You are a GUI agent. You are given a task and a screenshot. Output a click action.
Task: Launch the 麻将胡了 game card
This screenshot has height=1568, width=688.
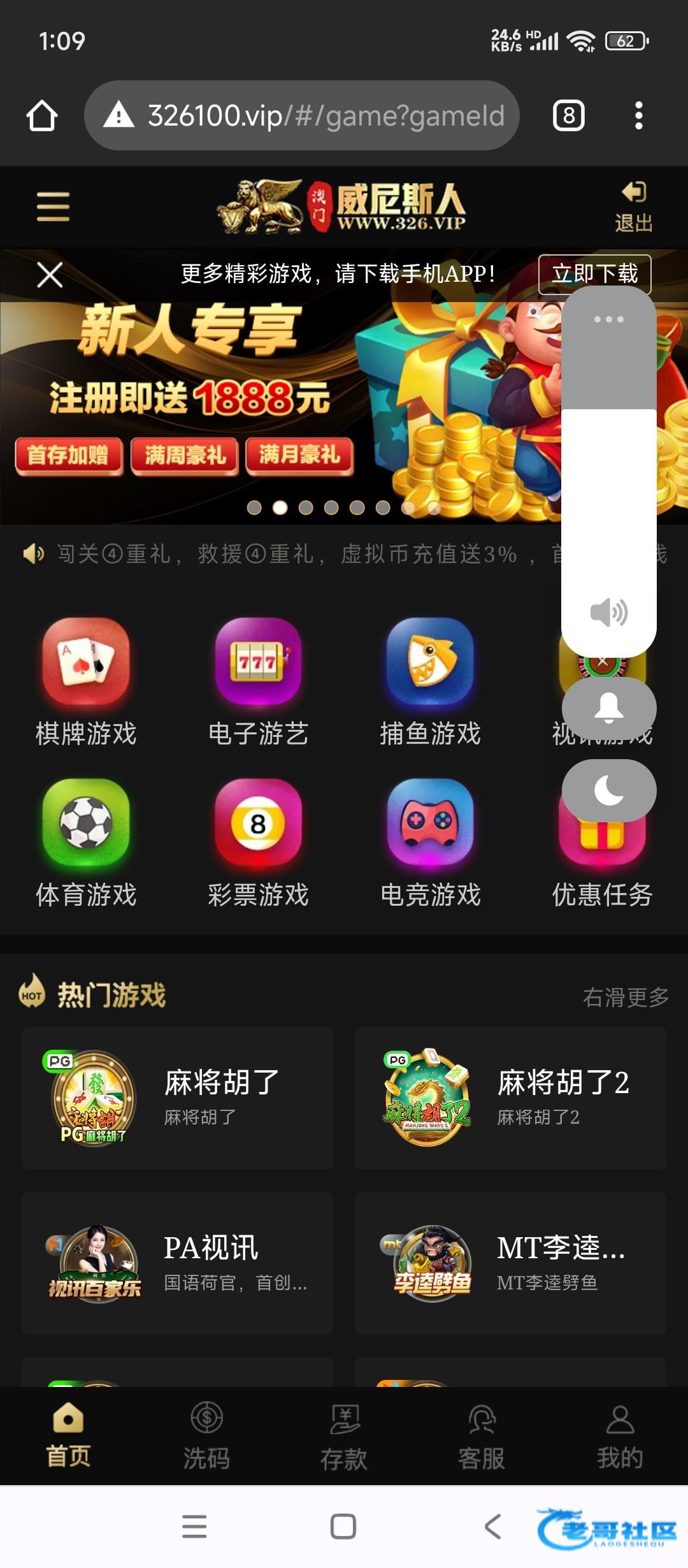coord(177,1098)
